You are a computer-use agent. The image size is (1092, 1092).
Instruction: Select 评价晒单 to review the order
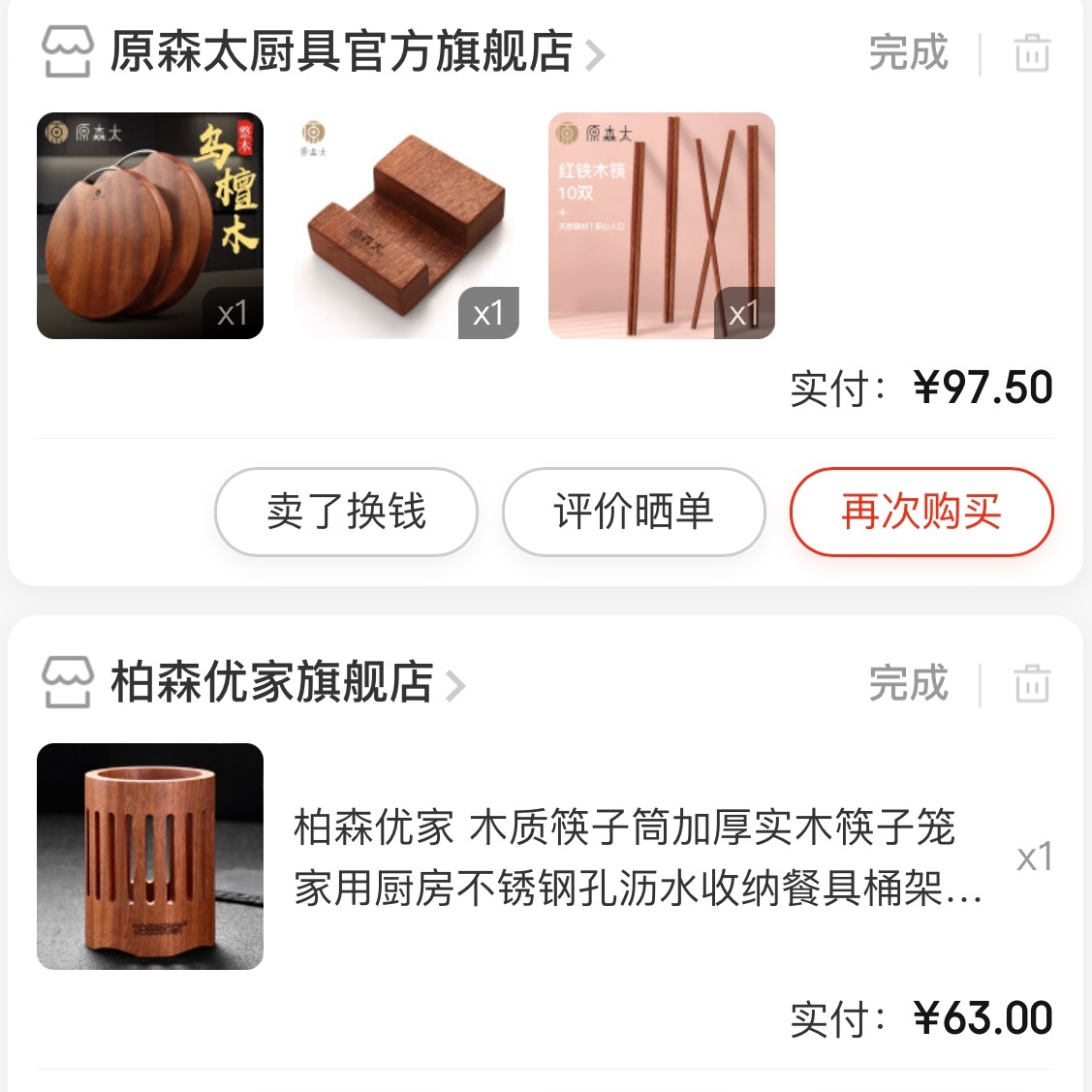pos(634,512)
